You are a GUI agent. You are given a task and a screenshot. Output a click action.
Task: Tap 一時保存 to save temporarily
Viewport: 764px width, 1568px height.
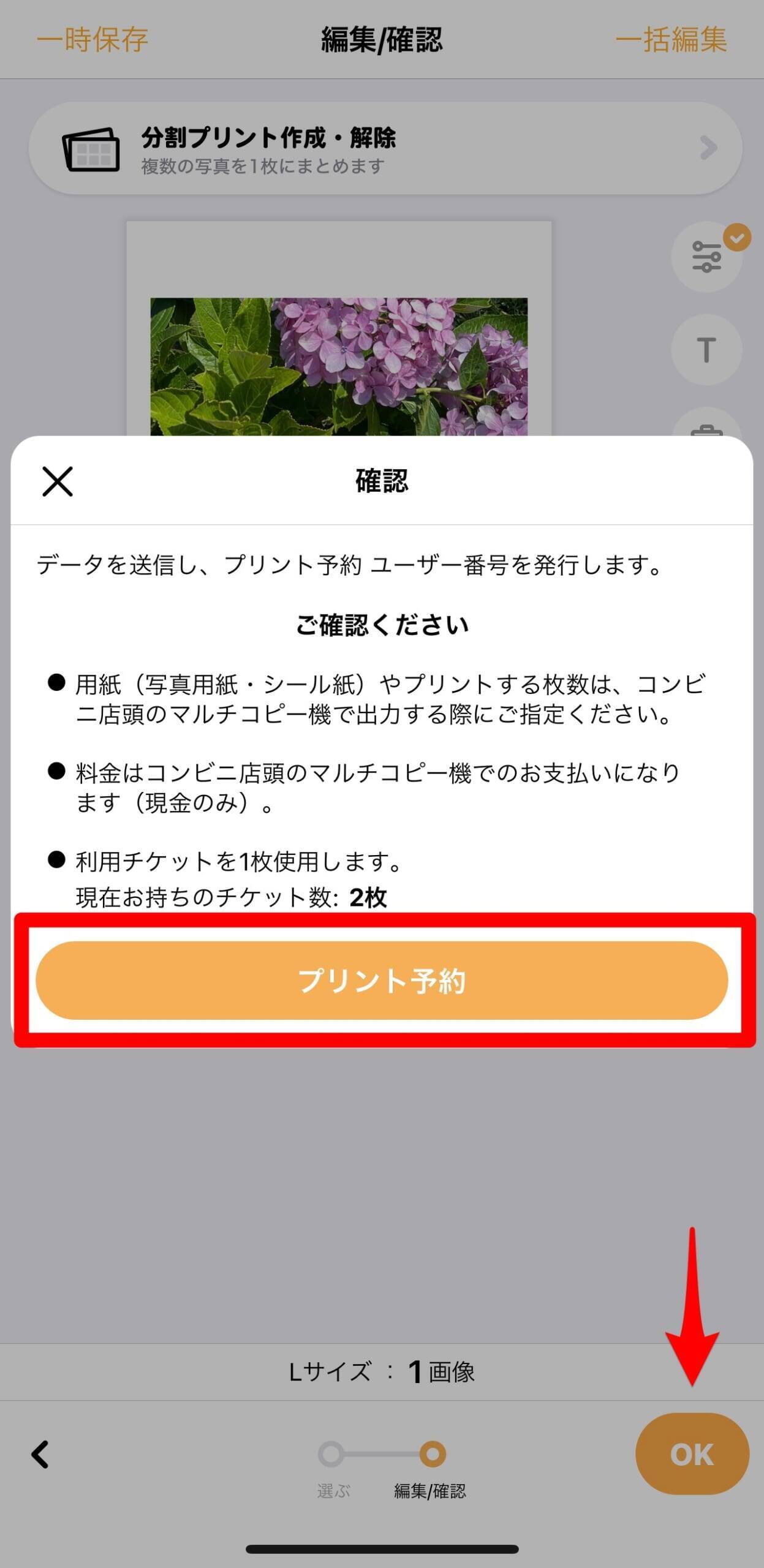93,40
